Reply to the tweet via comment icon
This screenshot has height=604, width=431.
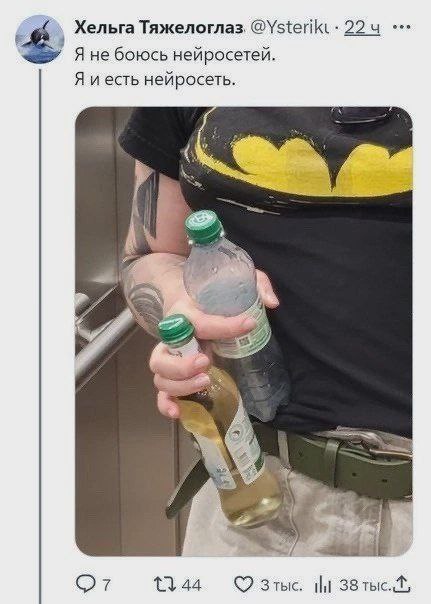coord(84,584)
